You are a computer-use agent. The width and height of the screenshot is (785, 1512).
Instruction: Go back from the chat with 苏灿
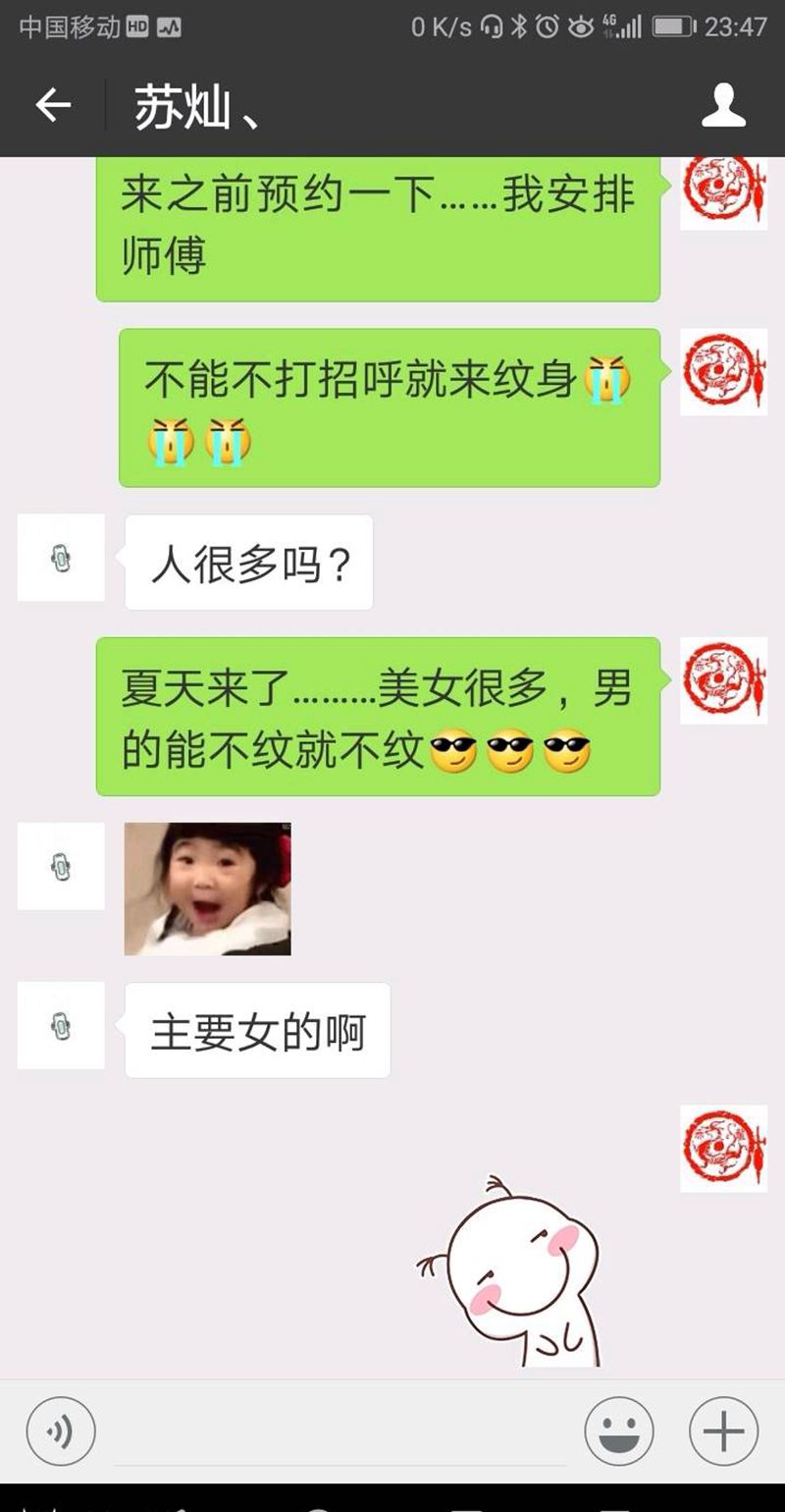coord(53,105)
